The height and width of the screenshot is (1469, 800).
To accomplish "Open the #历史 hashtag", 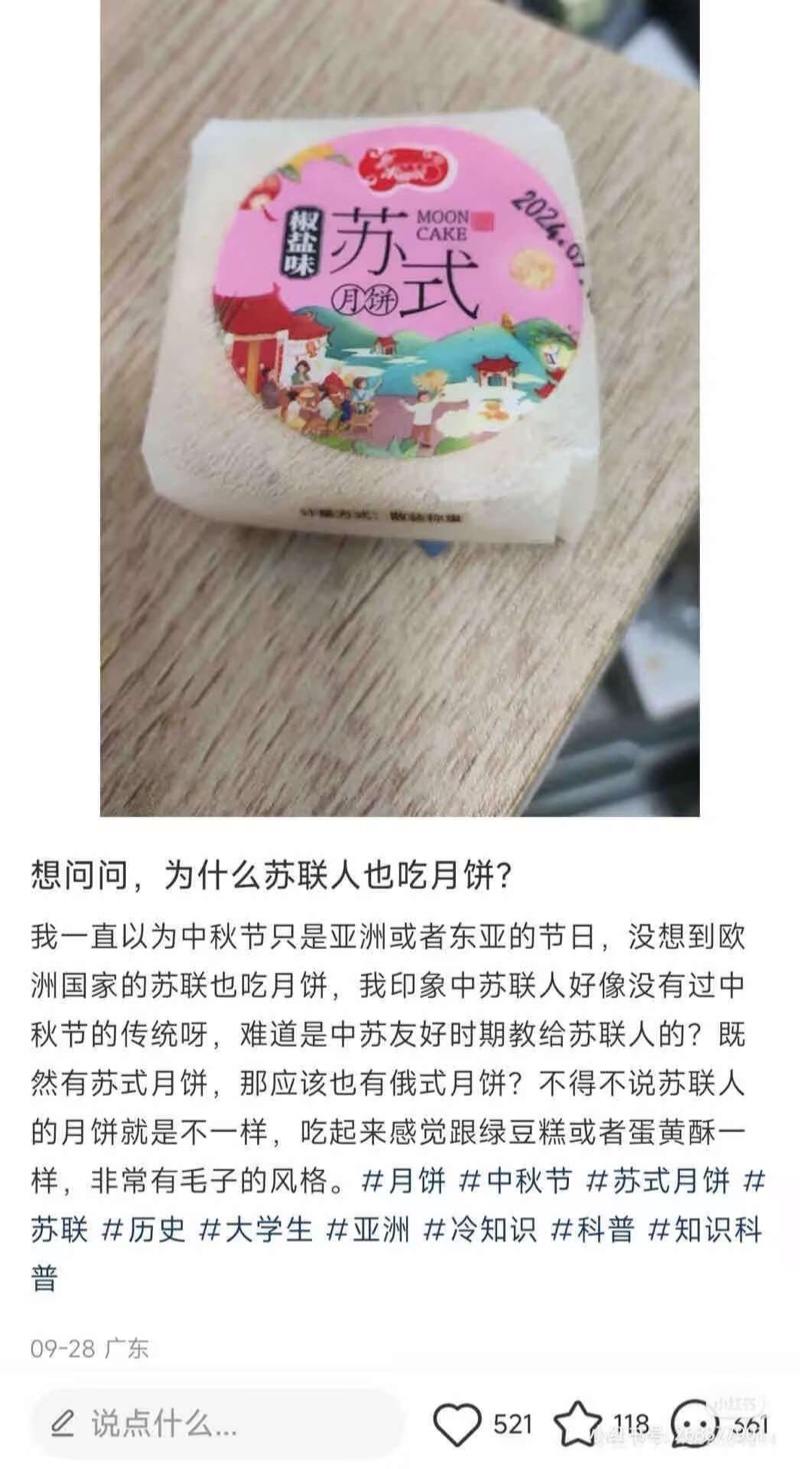I will (x=144, y=1229).
